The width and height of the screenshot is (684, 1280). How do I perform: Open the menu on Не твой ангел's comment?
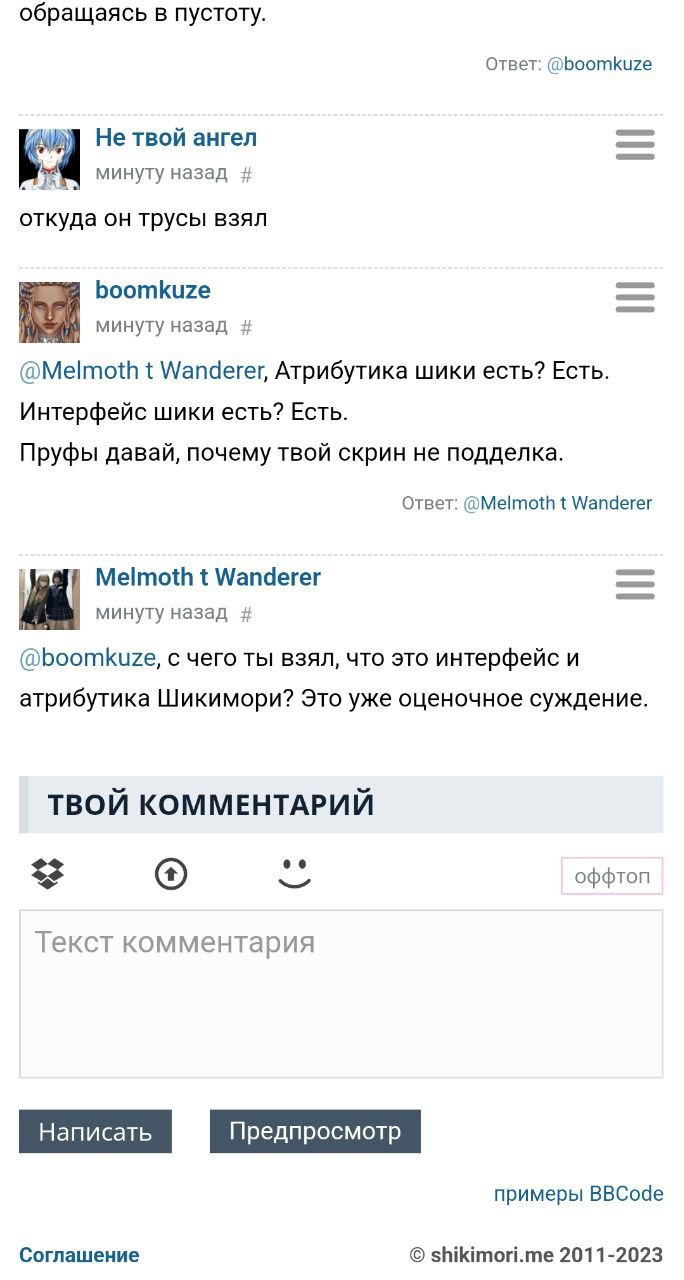[635, 145]
